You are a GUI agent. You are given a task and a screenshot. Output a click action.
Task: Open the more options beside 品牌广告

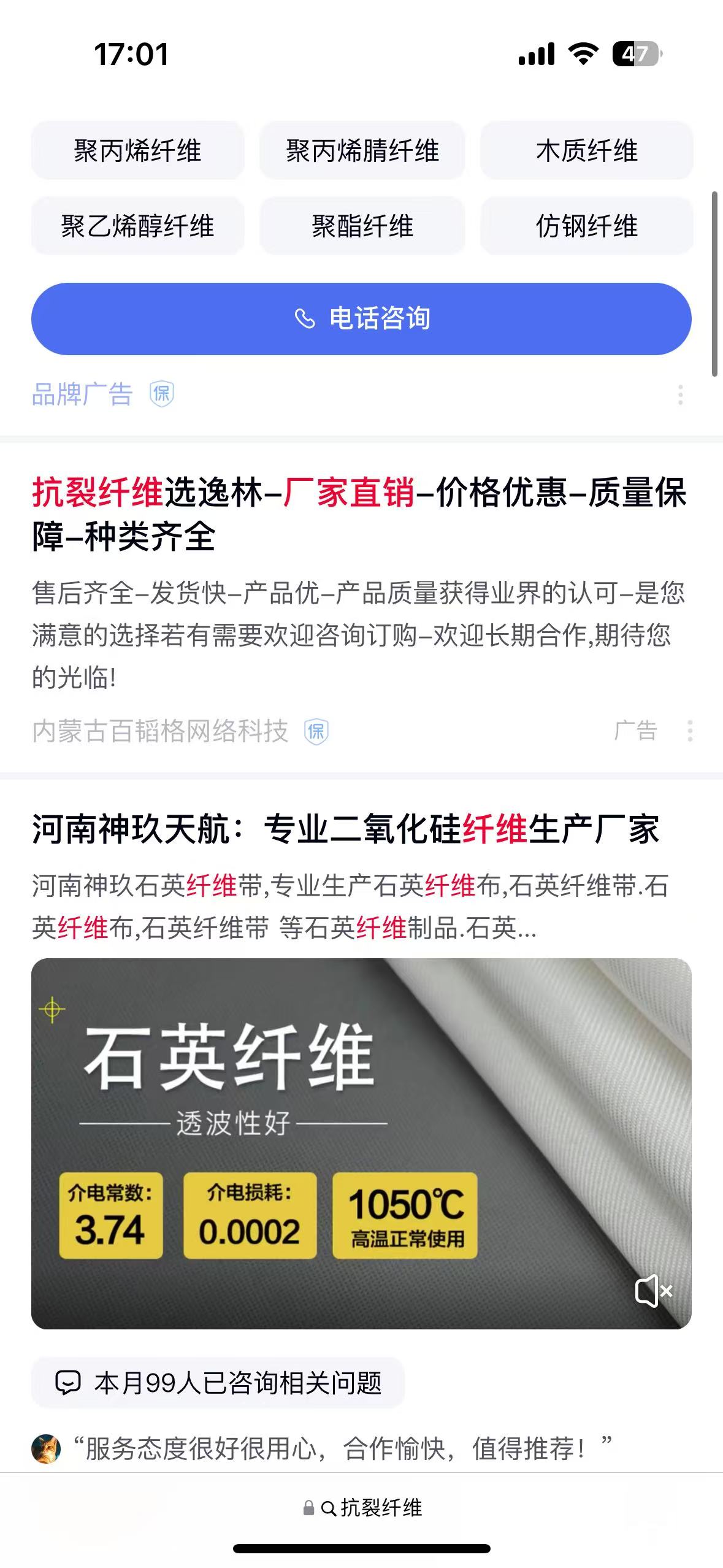click(x=680, y=394)
